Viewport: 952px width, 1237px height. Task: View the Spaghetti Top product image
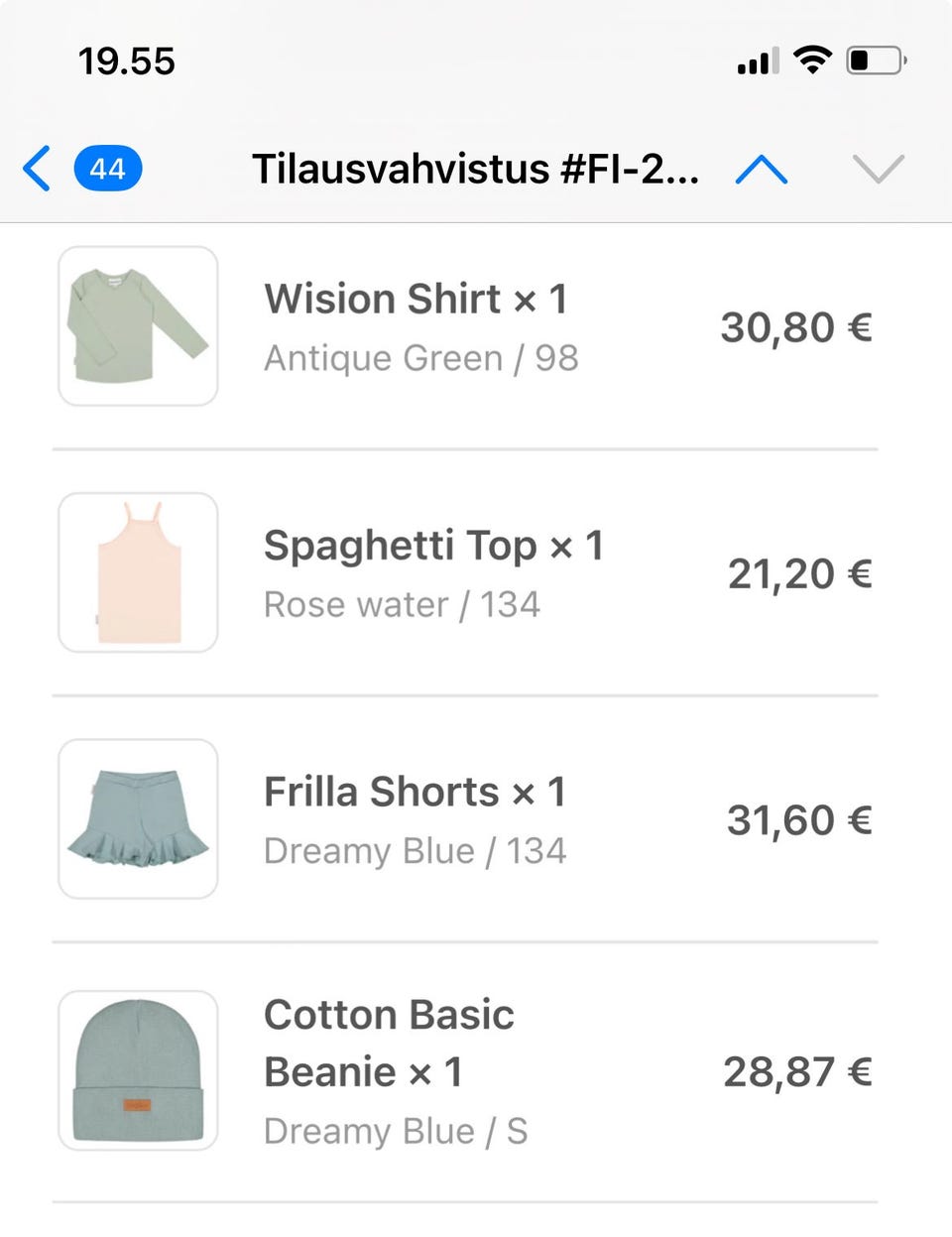(x=138, y=572)
